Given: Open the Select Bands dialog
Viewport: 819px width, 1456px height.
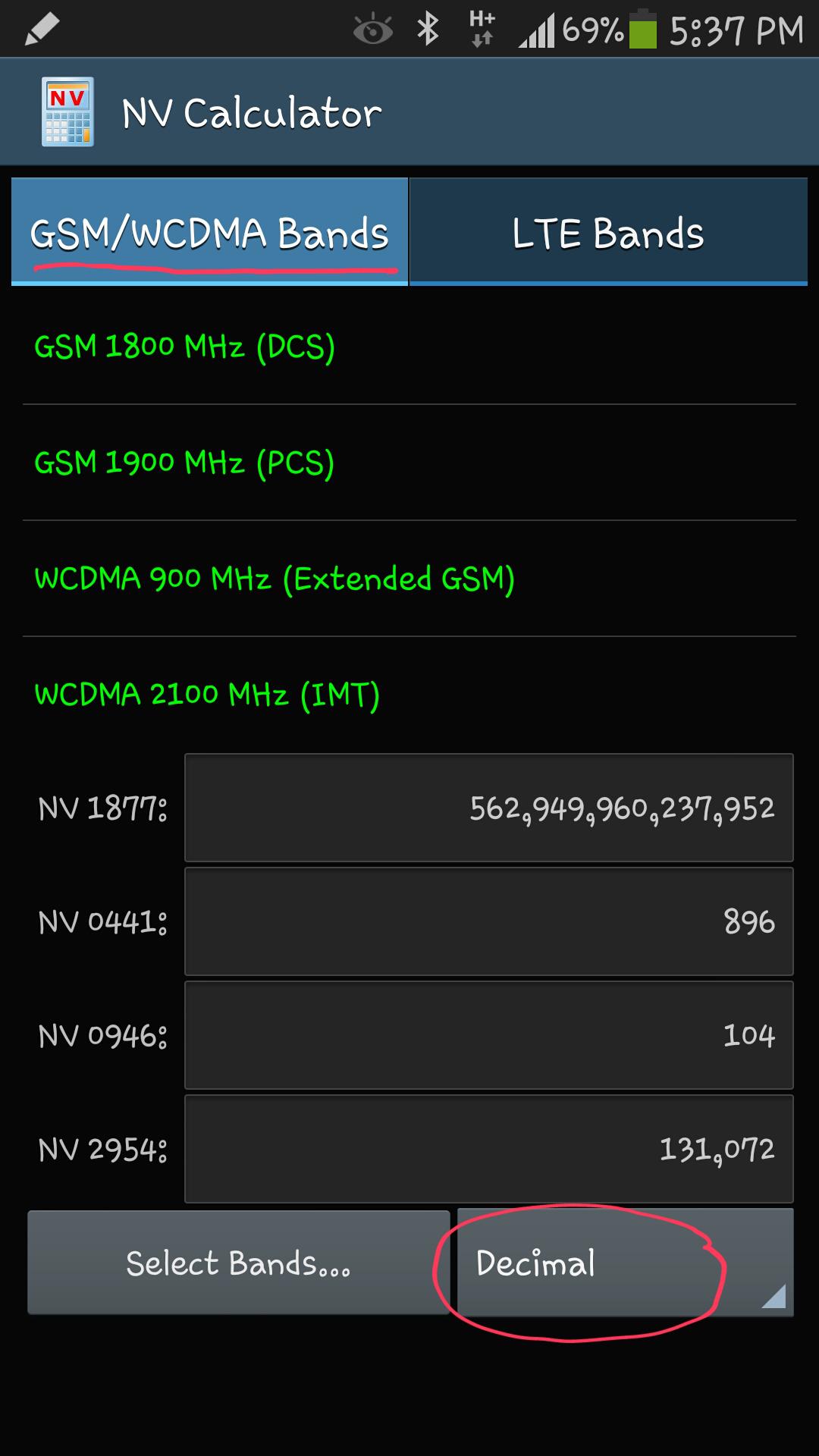Looking at the screenshot, I should pyautogui.click(x=238, y=1263).
